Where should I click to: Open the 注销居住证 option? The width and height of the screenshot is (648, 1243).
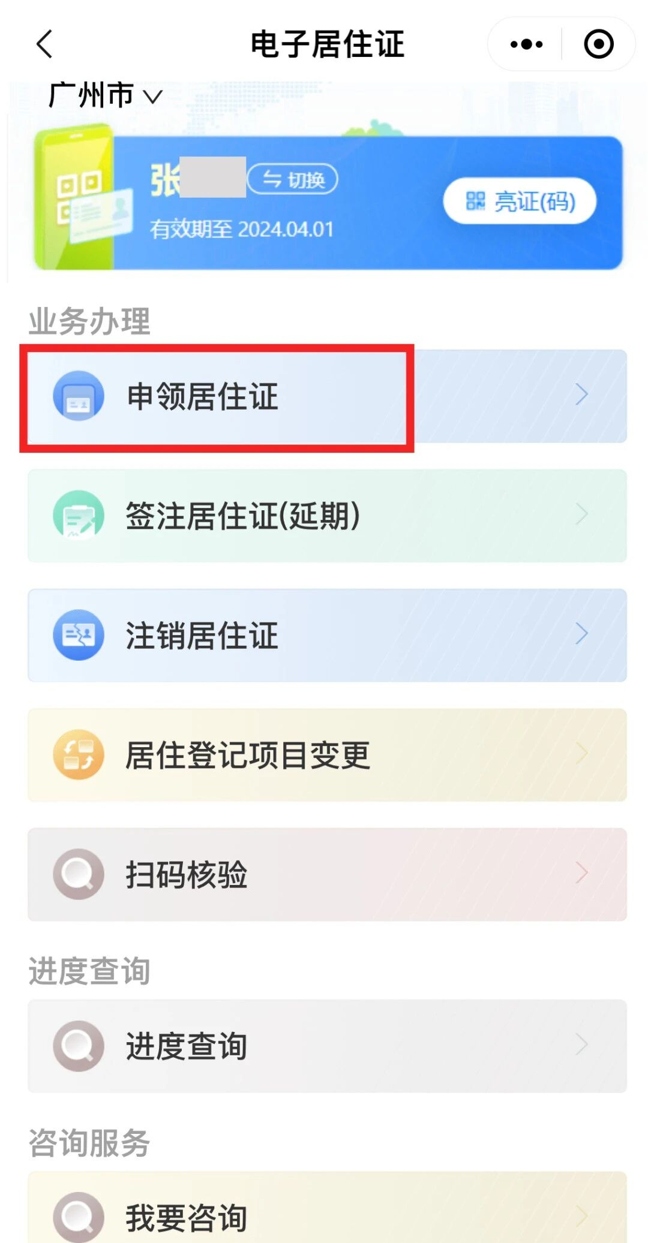[326, 636]
